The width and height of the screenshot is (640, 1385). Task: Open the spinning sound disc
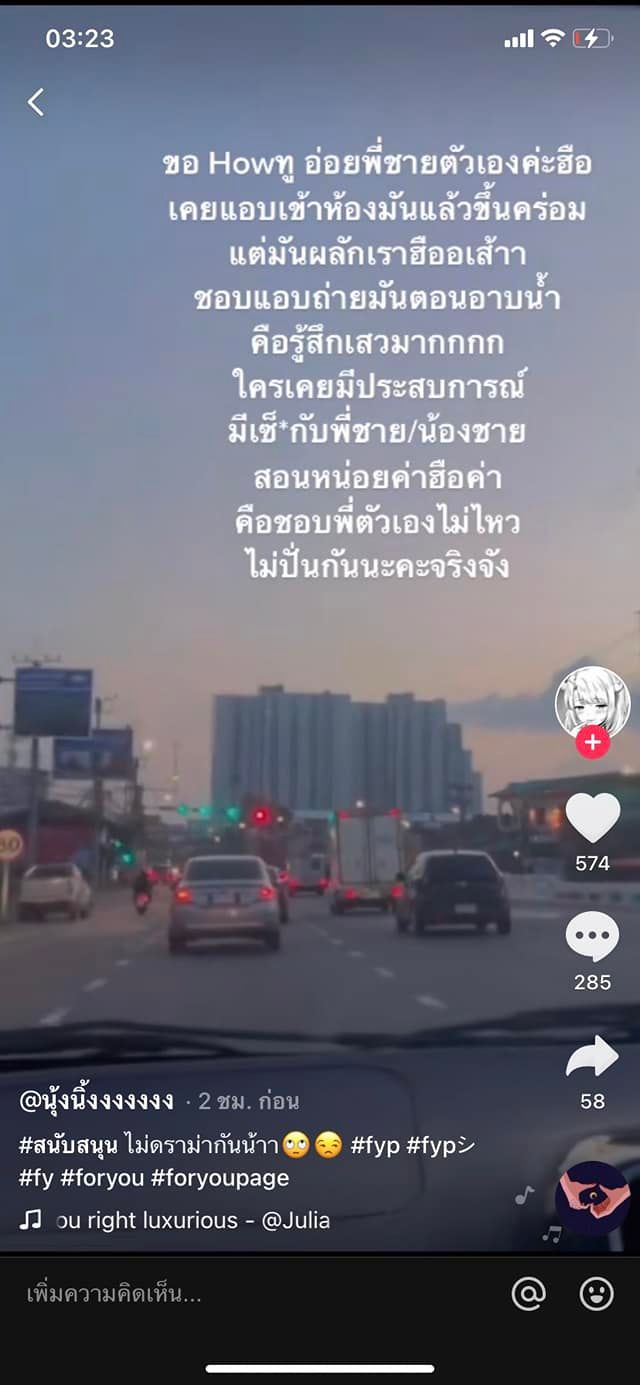tap(592, 1199)
